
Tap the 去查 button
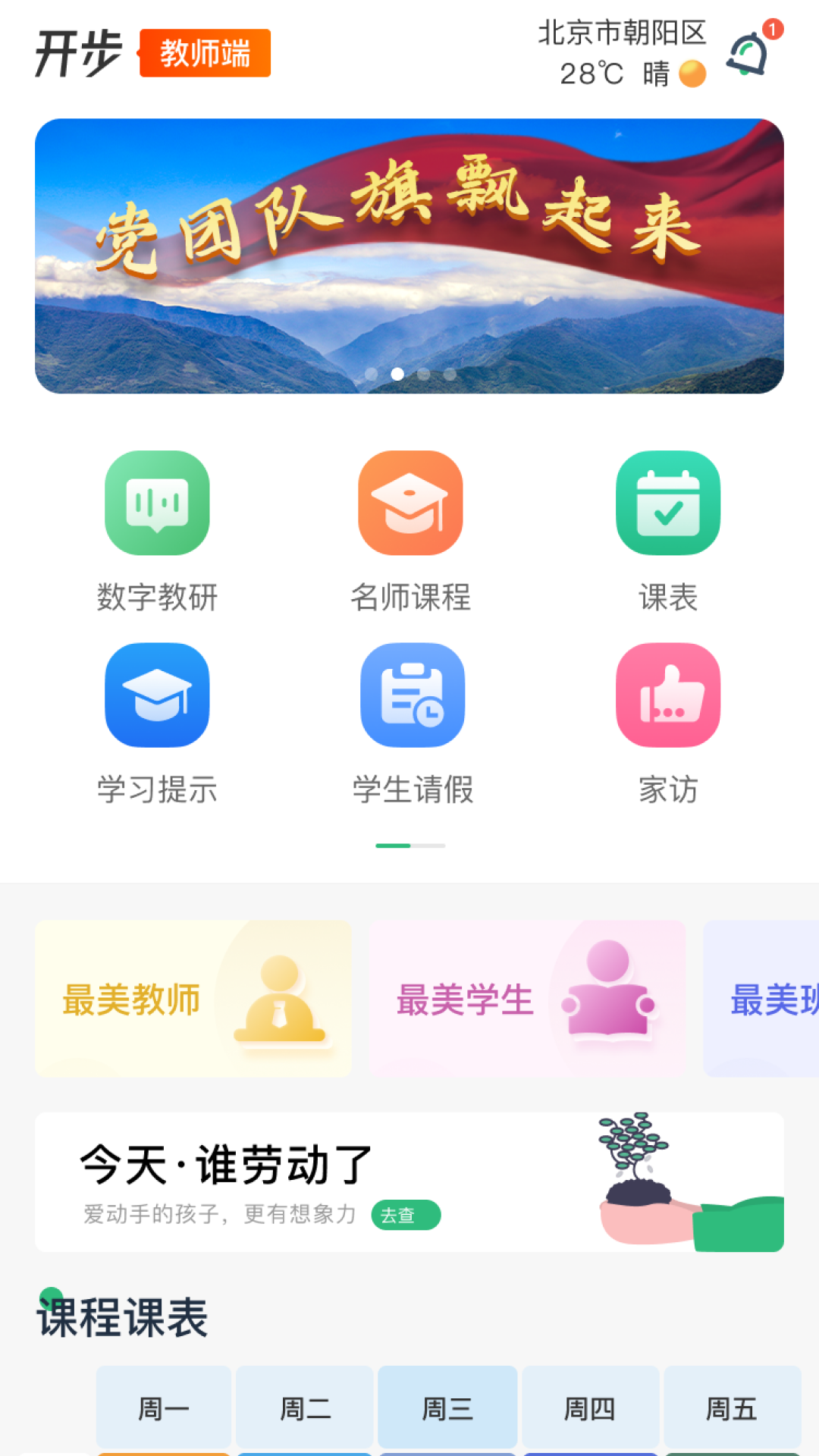click(x=406, y=1216)
